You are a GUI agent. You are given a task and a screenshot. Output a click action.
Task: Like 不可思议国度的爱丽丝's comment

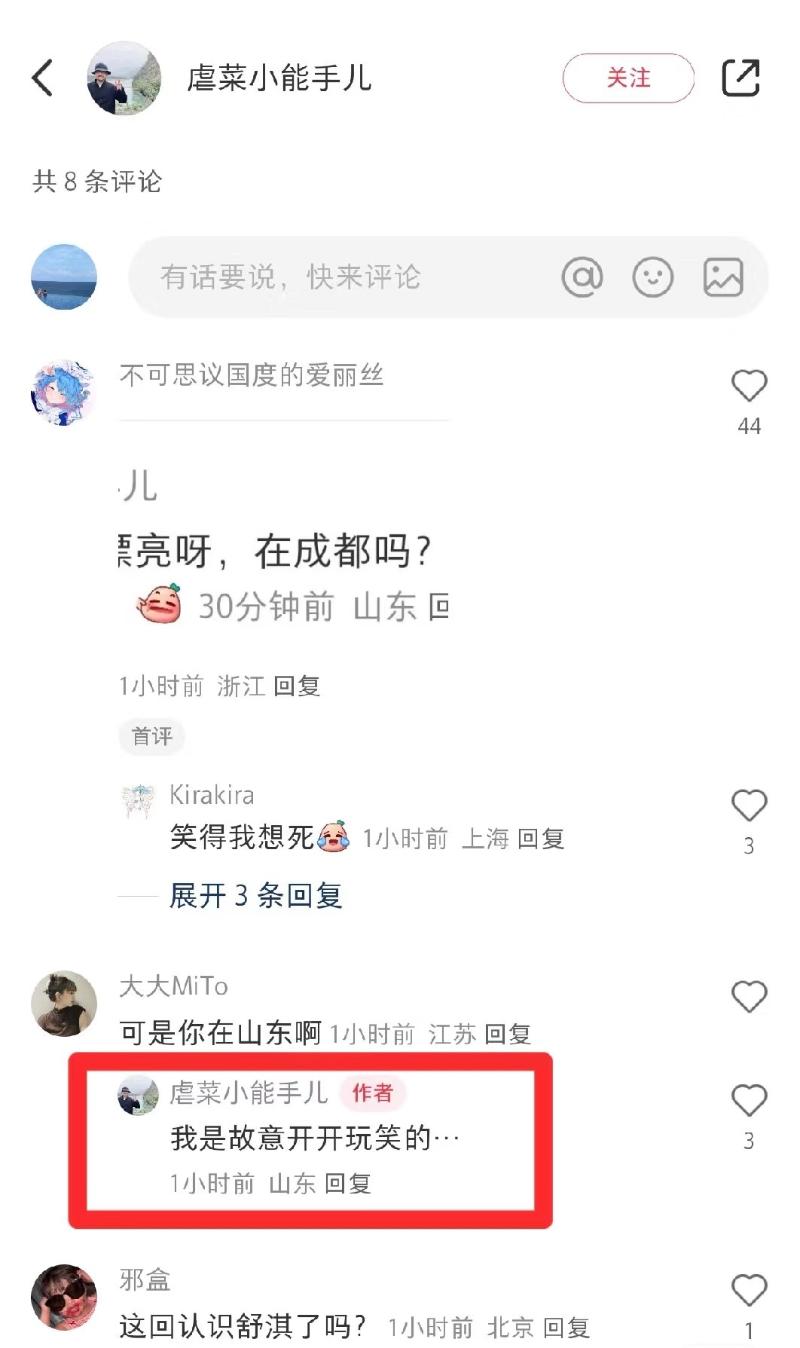pos(749,387)
